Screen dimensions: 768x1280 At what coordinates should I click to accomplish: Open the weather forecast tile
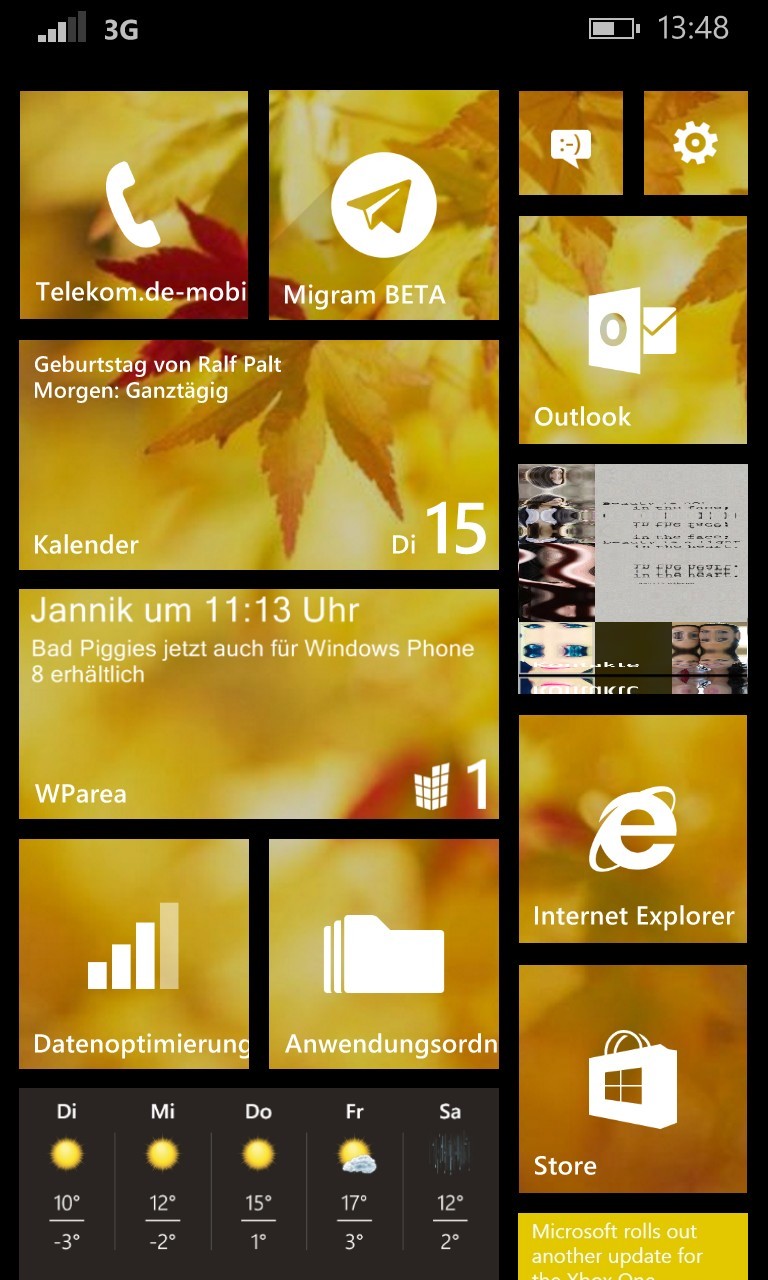[259, 1184]
